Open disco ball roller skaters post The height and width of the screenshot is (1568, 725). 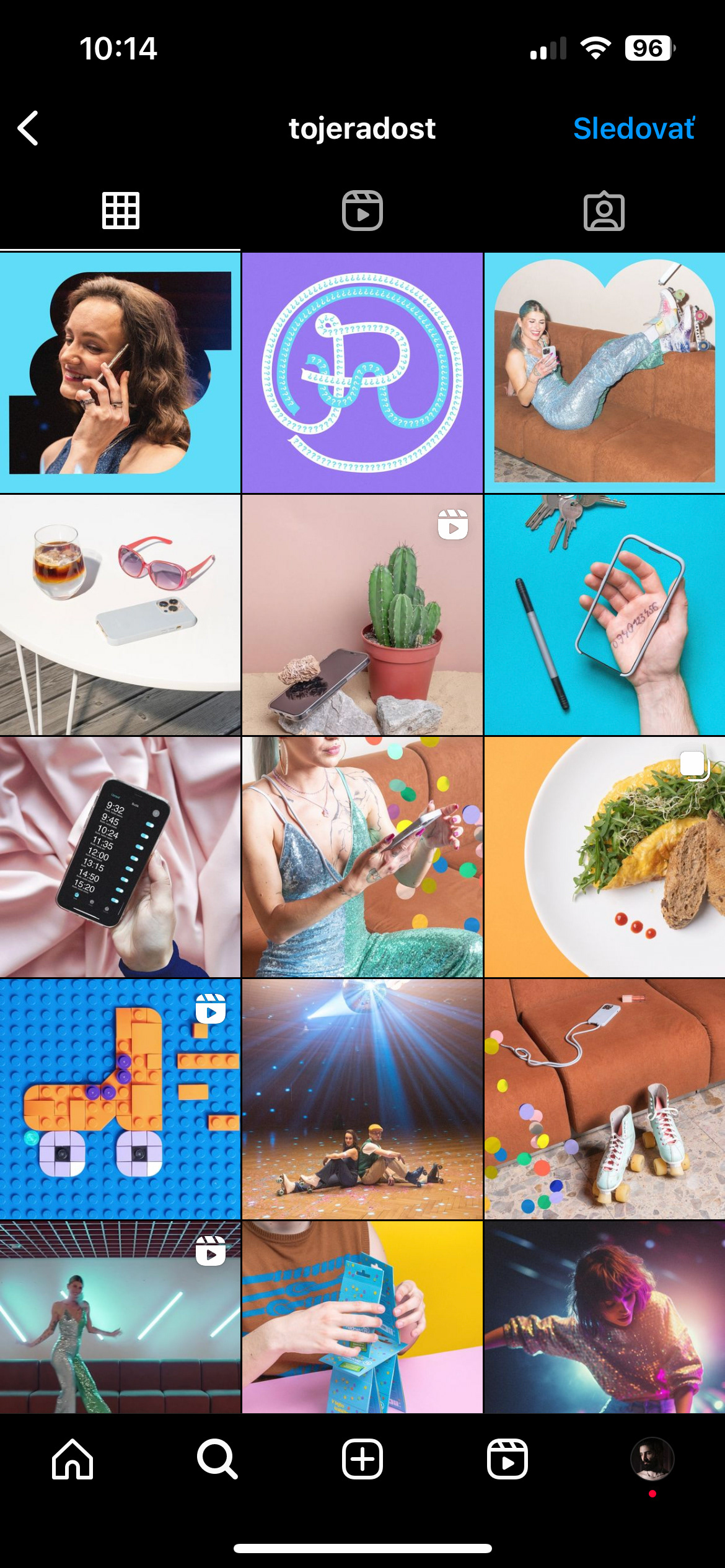click(x=362, y=1099)
